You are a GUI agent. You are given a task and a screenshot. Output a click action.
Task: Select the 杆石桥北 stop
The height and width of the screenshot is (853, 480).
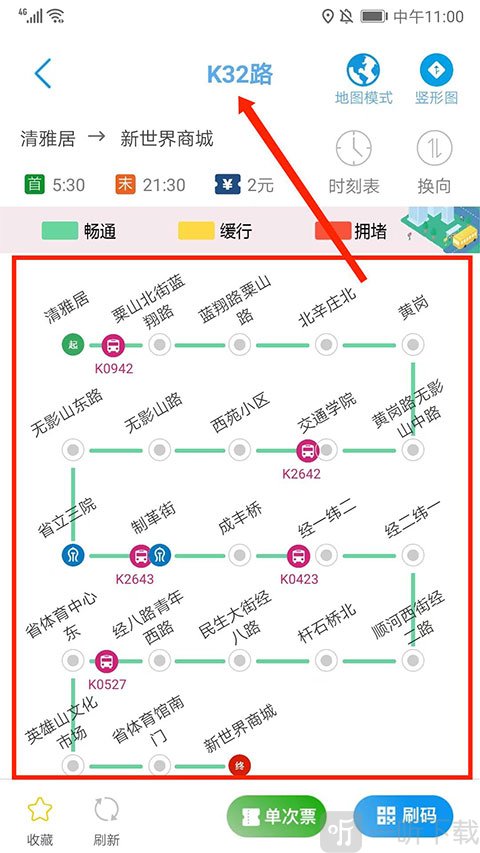coord(326,661)
